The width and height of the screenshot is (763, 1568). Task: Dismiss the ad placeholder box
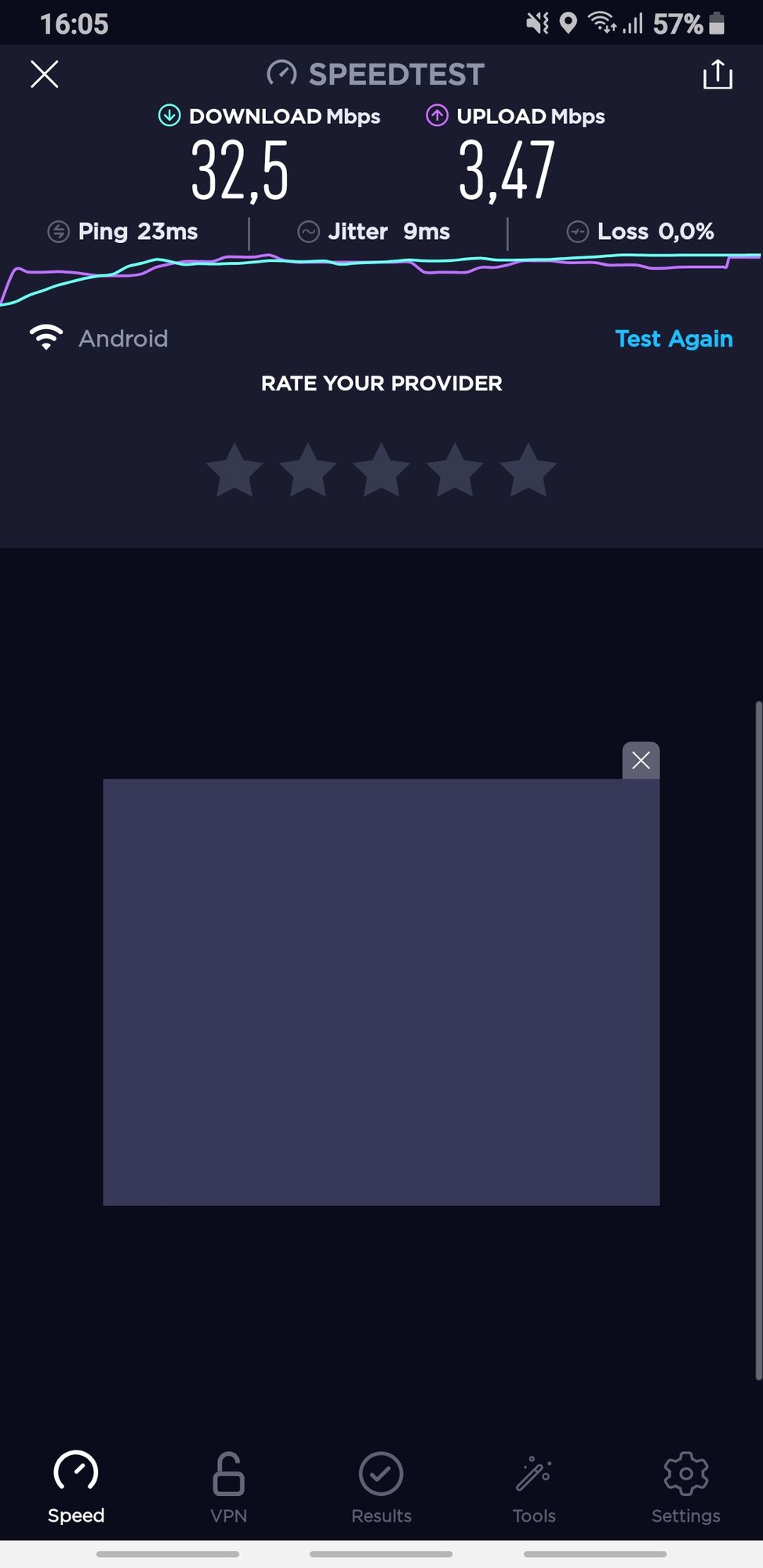pyautogui.click(x=641, y=760)
